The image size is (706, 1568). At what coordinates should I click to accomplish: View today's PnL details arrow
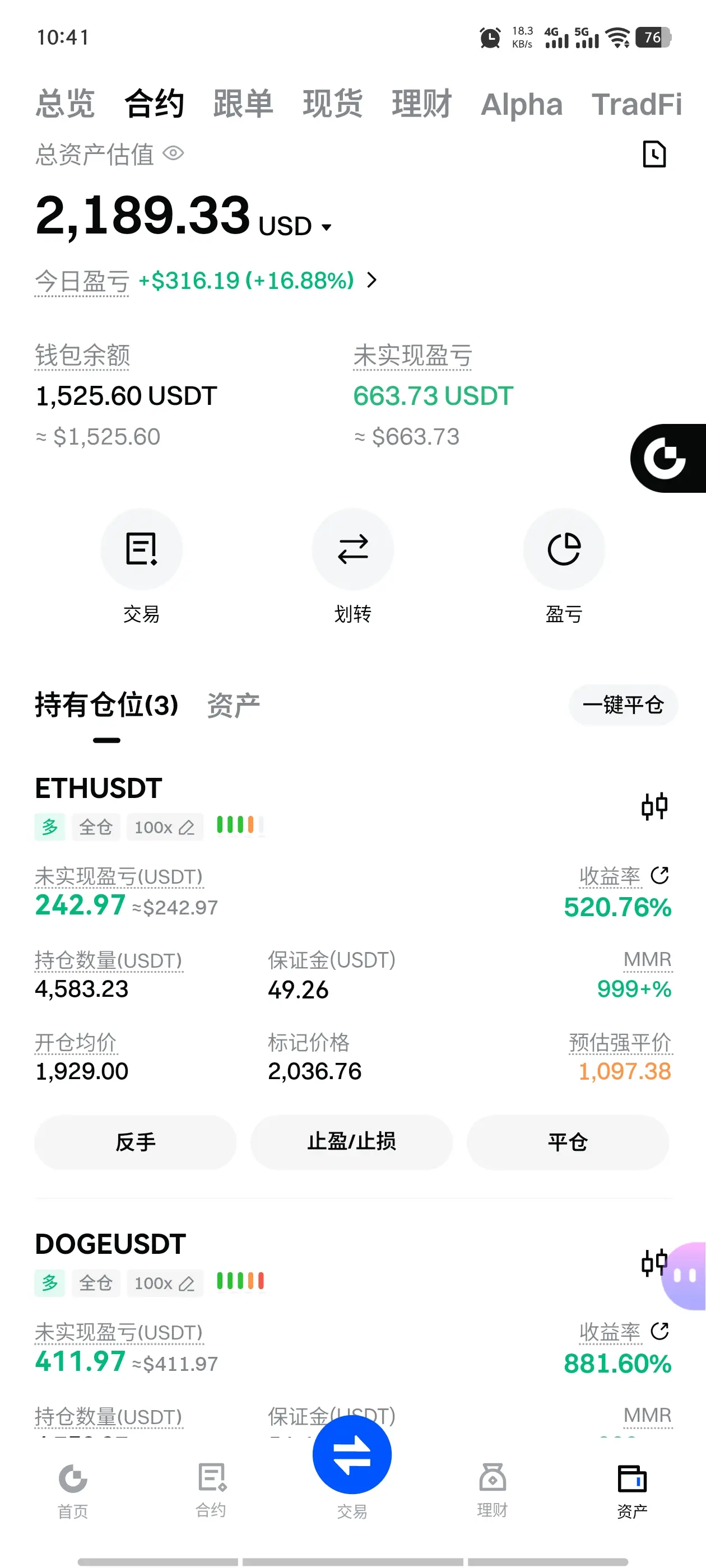(x=371, y=280)
